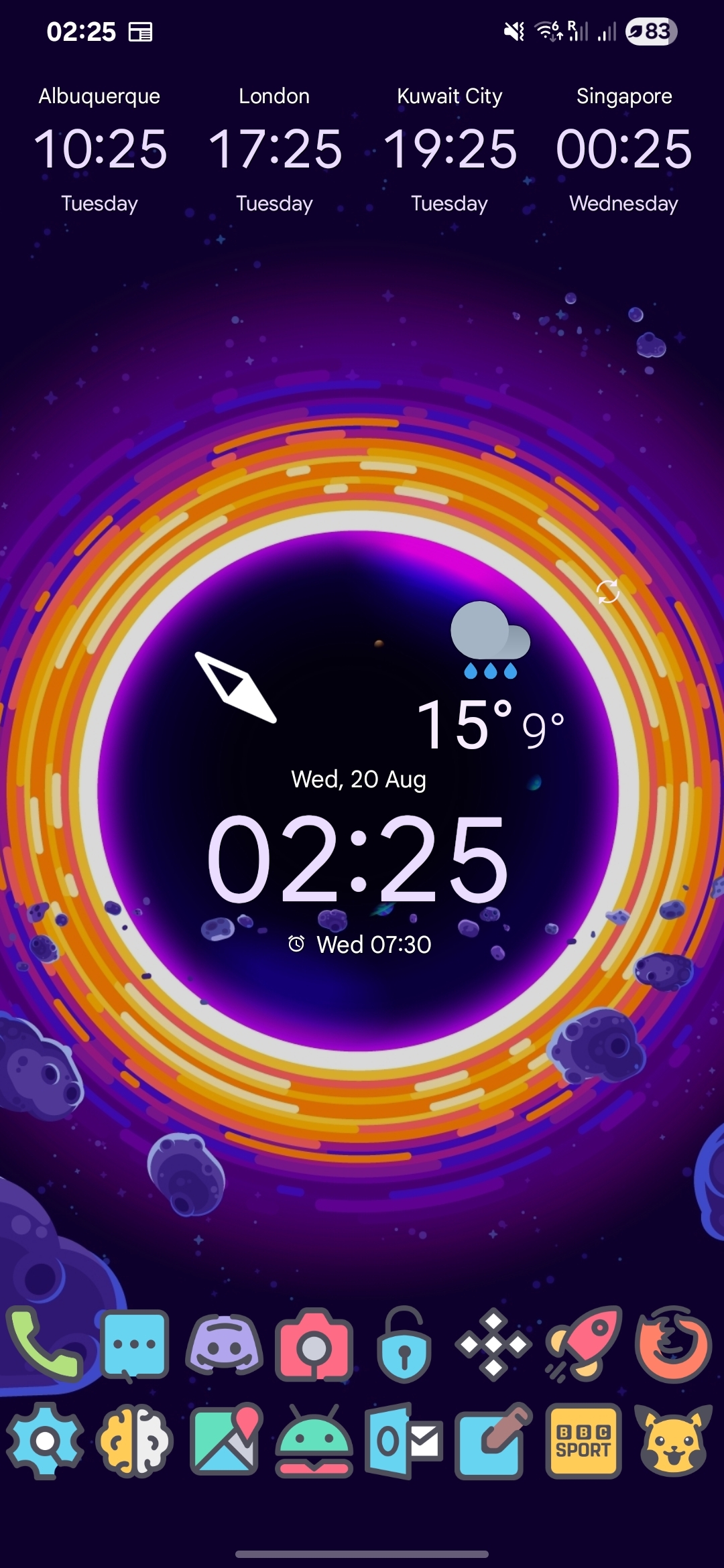Open the notes app with pencil icon
The image size is (724, 1568).
[493, 1441]
